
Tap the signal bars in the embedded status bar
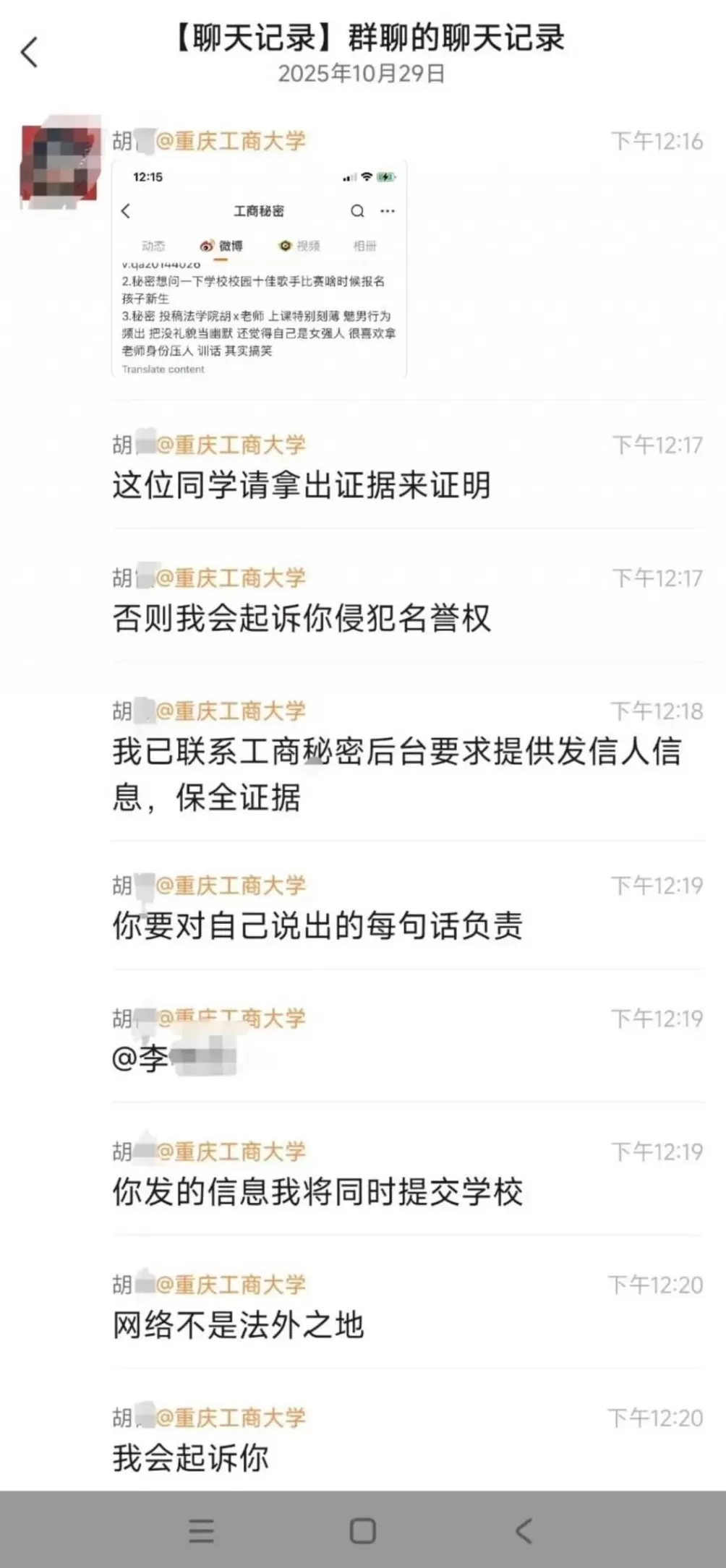[x=348, y=177]
